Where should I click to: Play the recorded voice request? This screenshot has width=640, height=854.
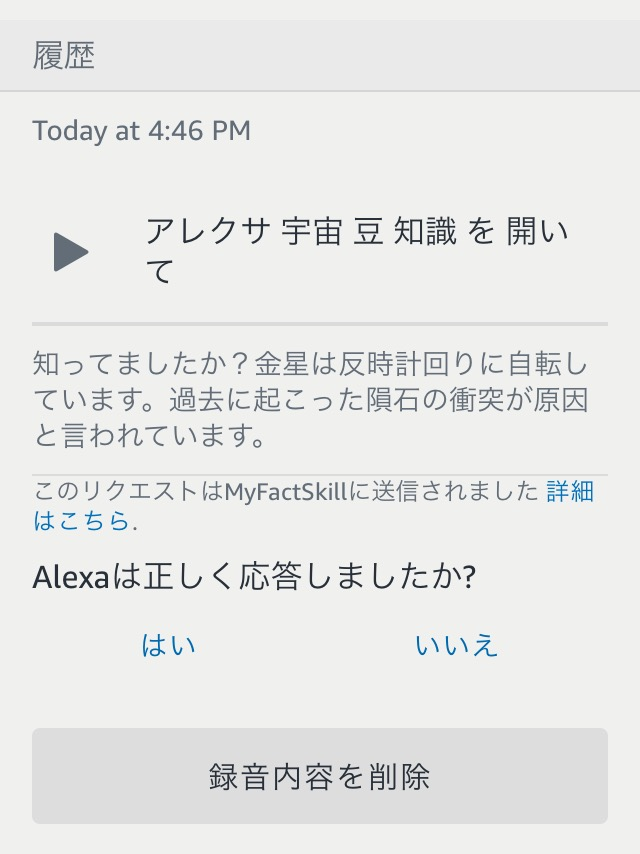[71, 252]
